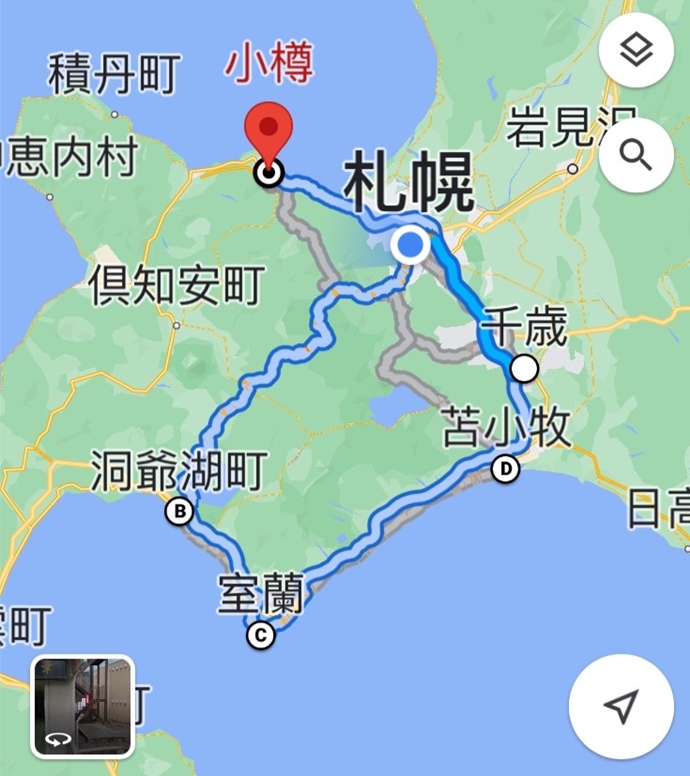The width and height of the screenshot is (690, 776).
Task: Open the map layers selector
Action: coord(636,49)
